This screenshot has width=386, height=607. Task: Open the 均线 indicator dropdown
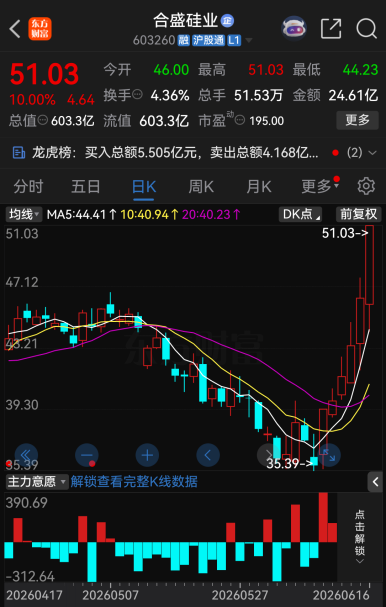24,214
